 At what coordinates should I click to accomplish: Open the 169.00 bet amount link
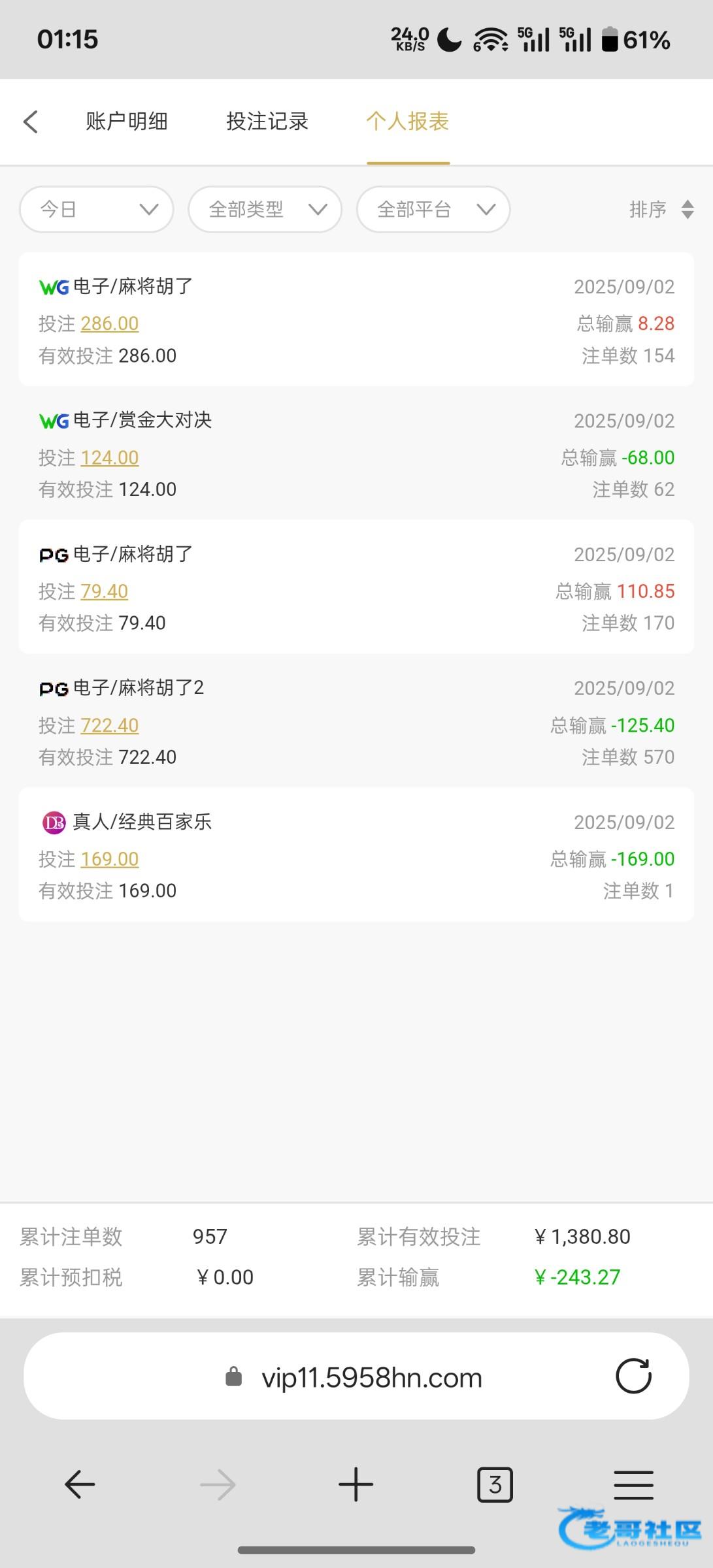(x=110, y=859)
